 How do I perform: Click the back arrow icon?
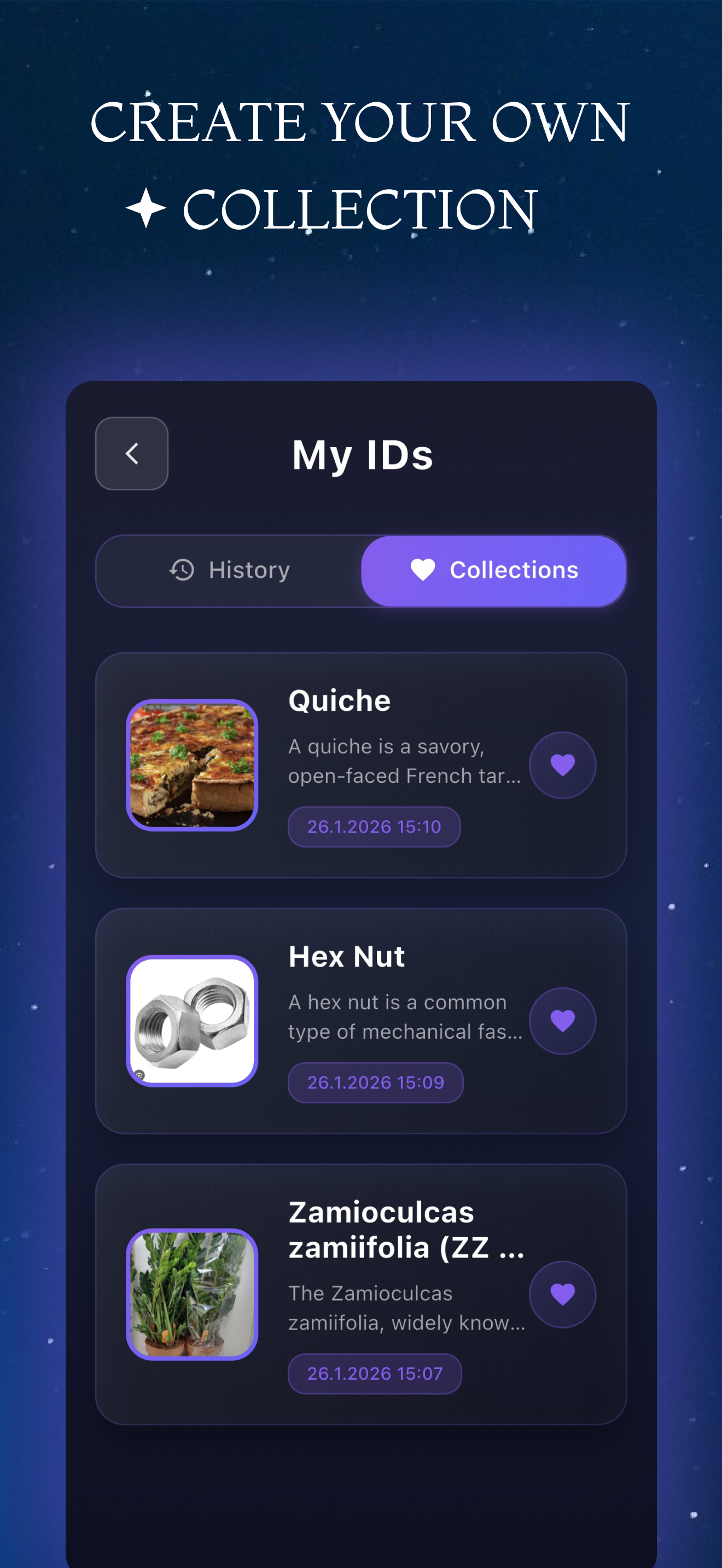[x=131, y=453]
